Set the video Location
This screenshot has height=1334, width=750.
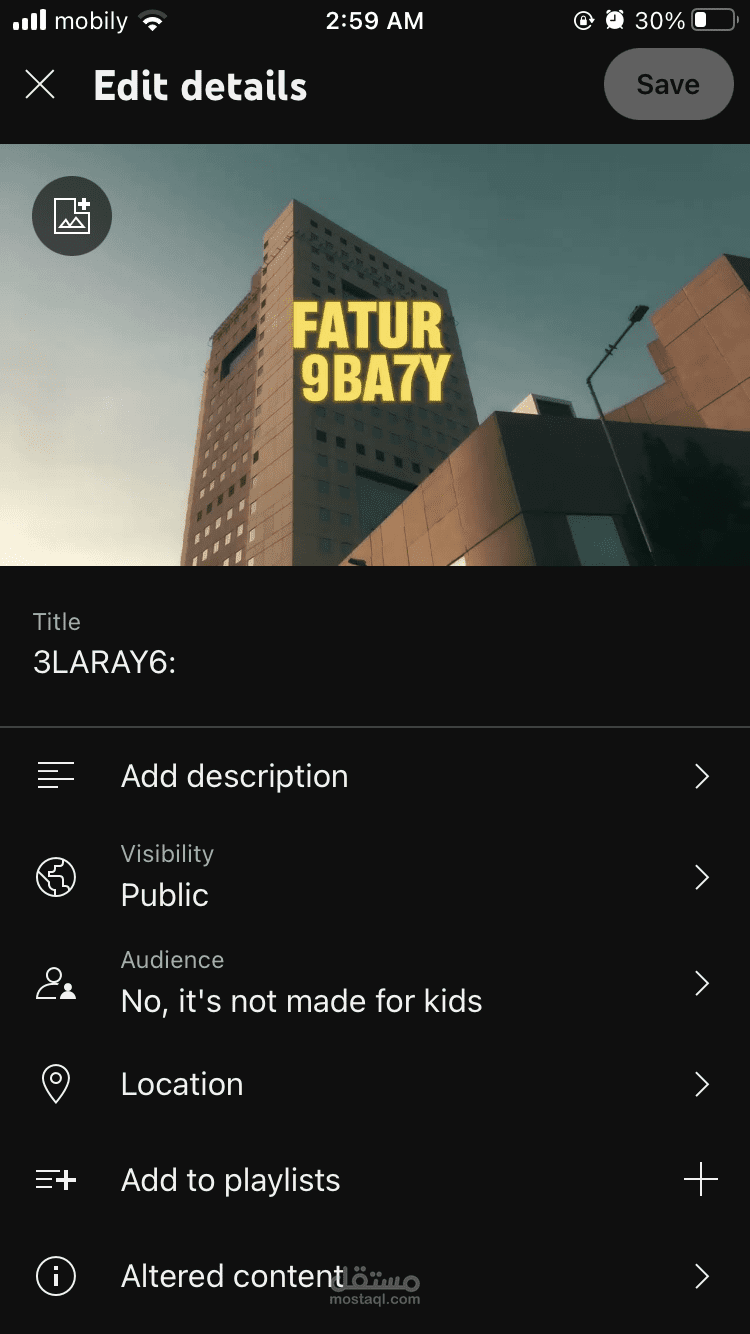coord(375,1084)
